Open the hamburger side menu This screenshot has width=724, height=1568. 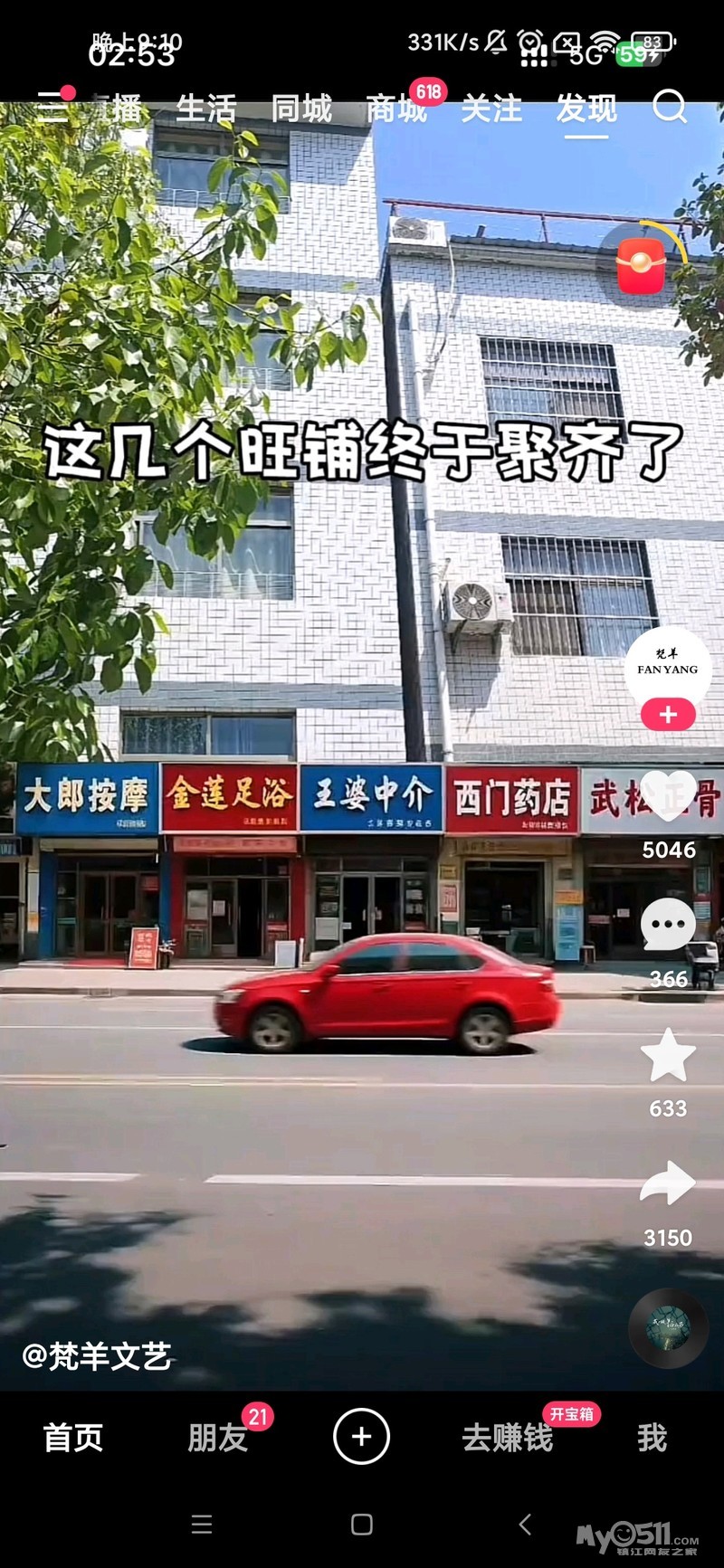click(x=52, y=107)
